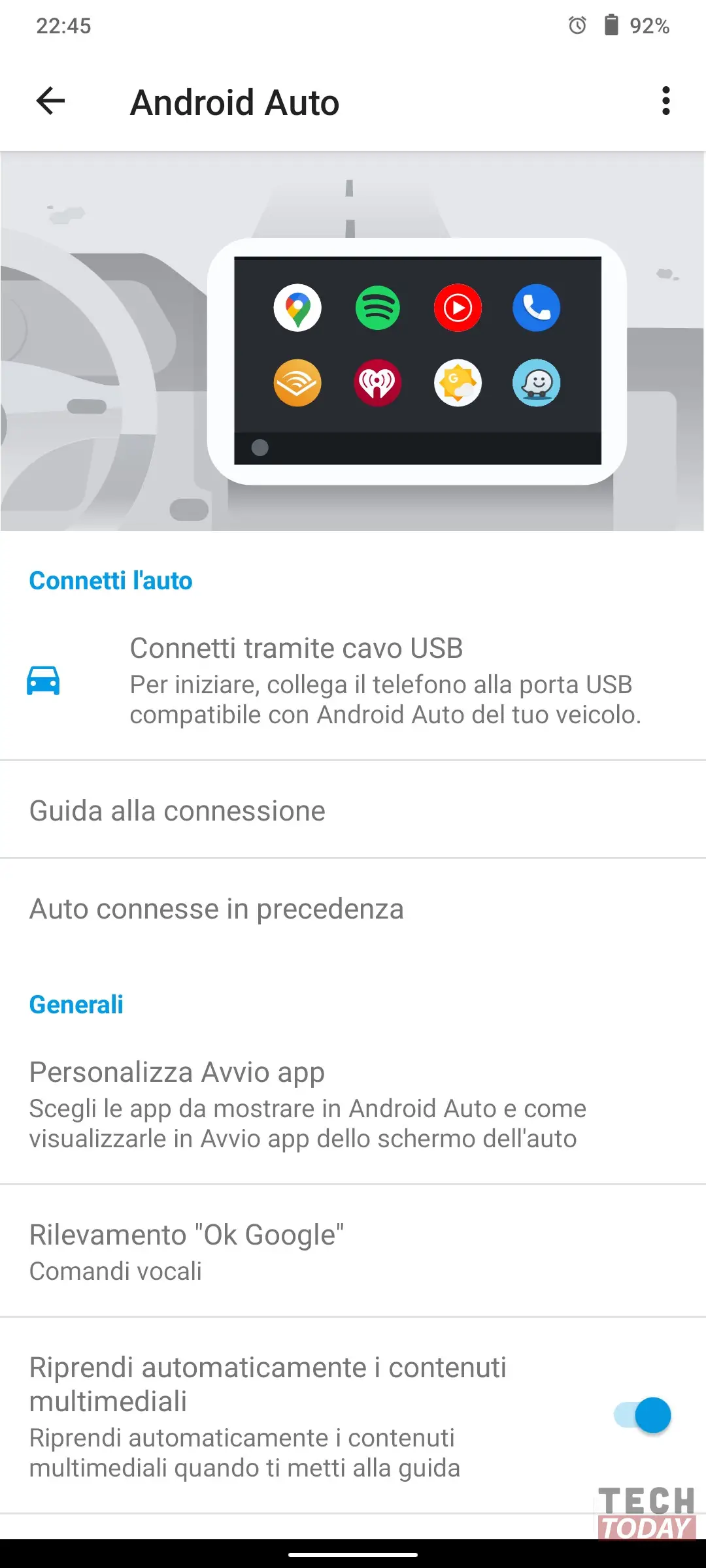Image resolution: width=706 pixels, height=1568 pixels.
Task: Open Rilevamento "Ok Google" settings
Action: 353,1251
